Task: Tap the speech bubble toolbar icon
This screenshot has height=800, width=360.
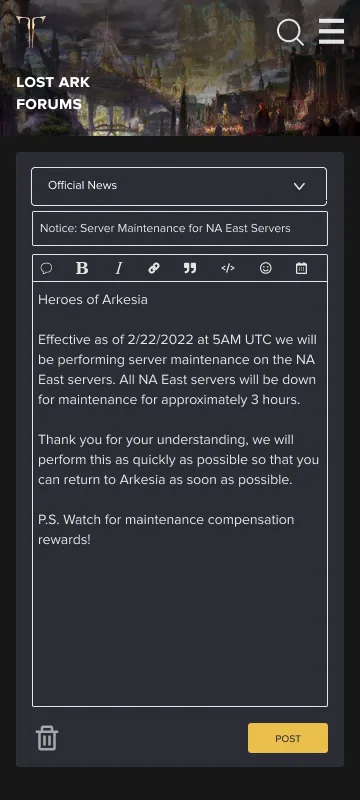Action: pos(46,268)
